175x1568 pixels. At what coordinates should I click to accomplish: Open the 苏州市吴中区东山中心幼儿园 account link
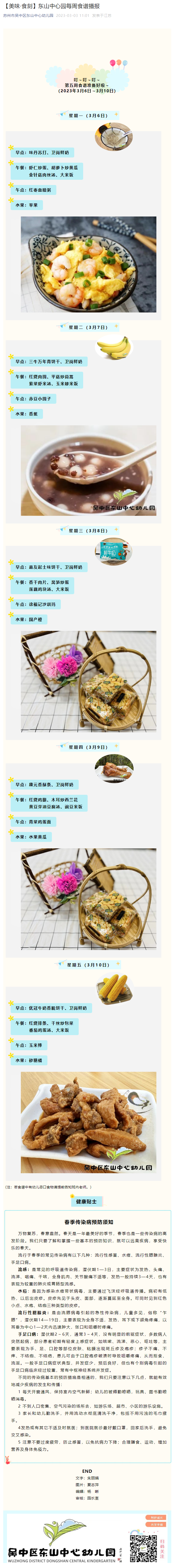[x=28, y=15]
